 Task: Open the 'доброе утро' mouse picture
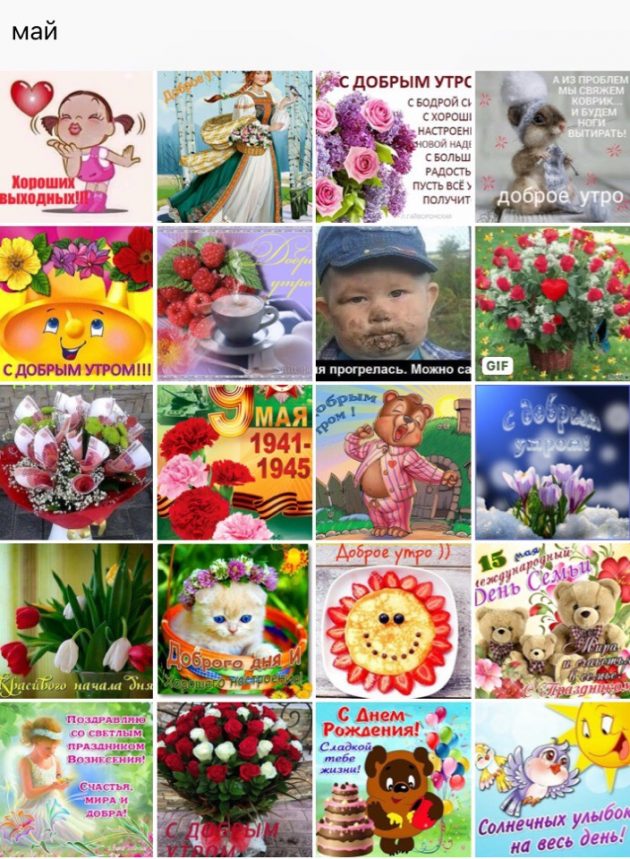click(x=552, y=146)
